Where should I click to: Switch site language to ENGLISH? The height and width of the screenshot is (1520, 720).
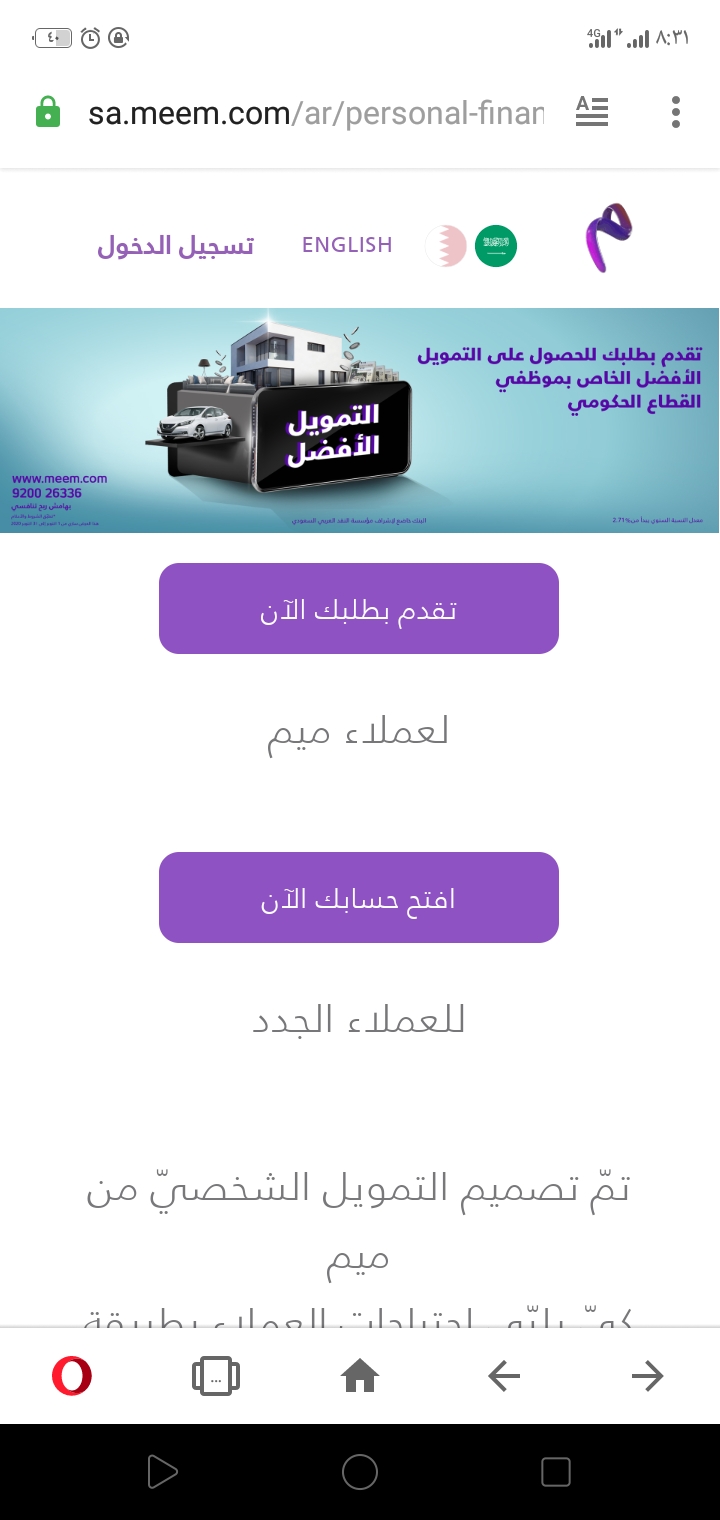click(347, 245)
